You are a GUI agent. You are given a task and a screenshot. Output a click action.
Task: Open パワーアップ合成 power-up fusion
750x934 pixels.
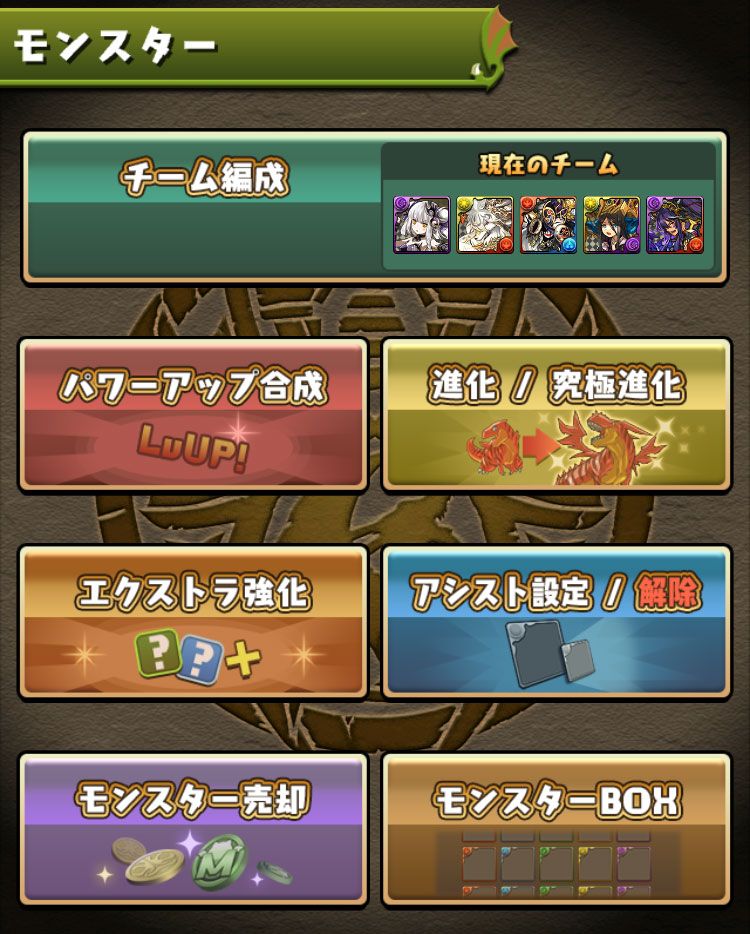(193, 414)
